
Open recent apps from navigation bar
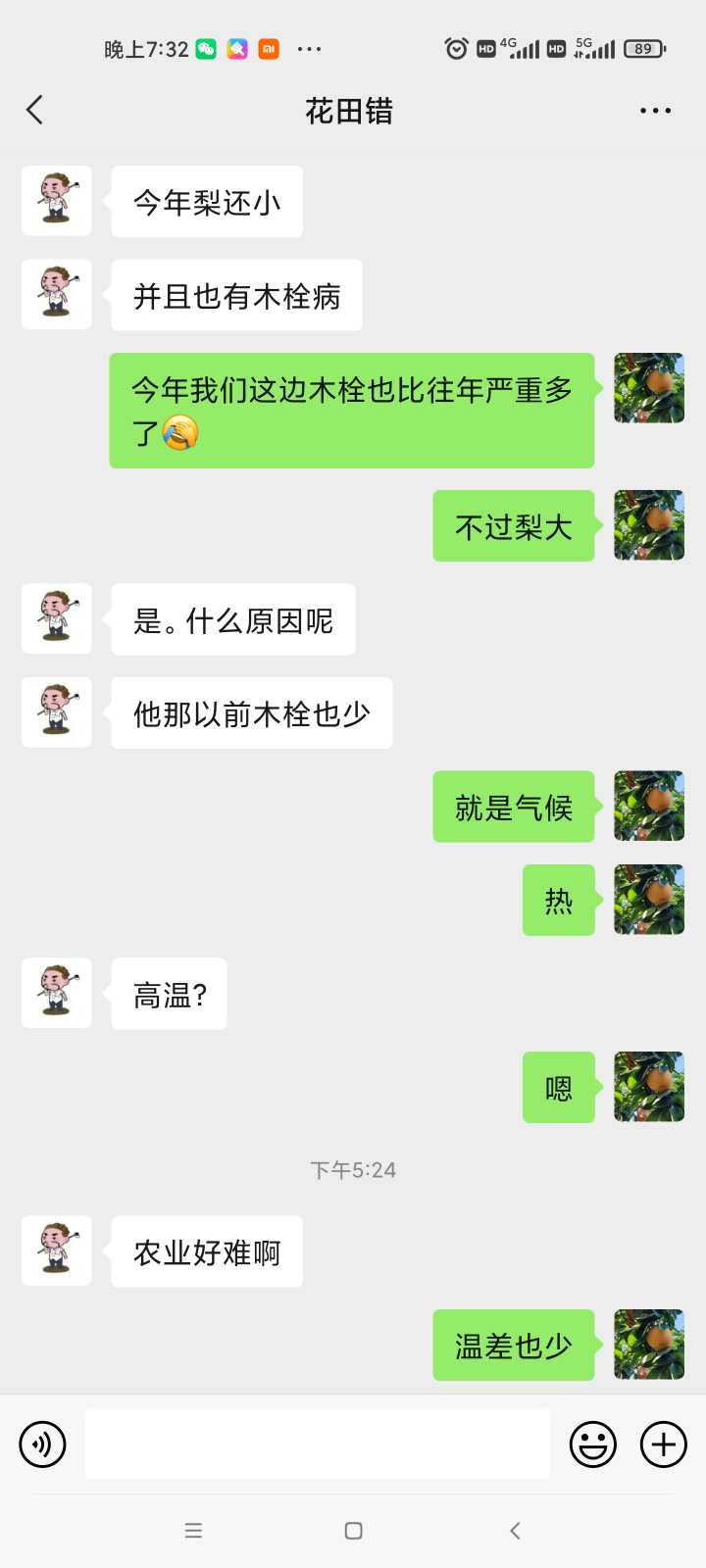pyautogui.click(x=193, y=1531)
